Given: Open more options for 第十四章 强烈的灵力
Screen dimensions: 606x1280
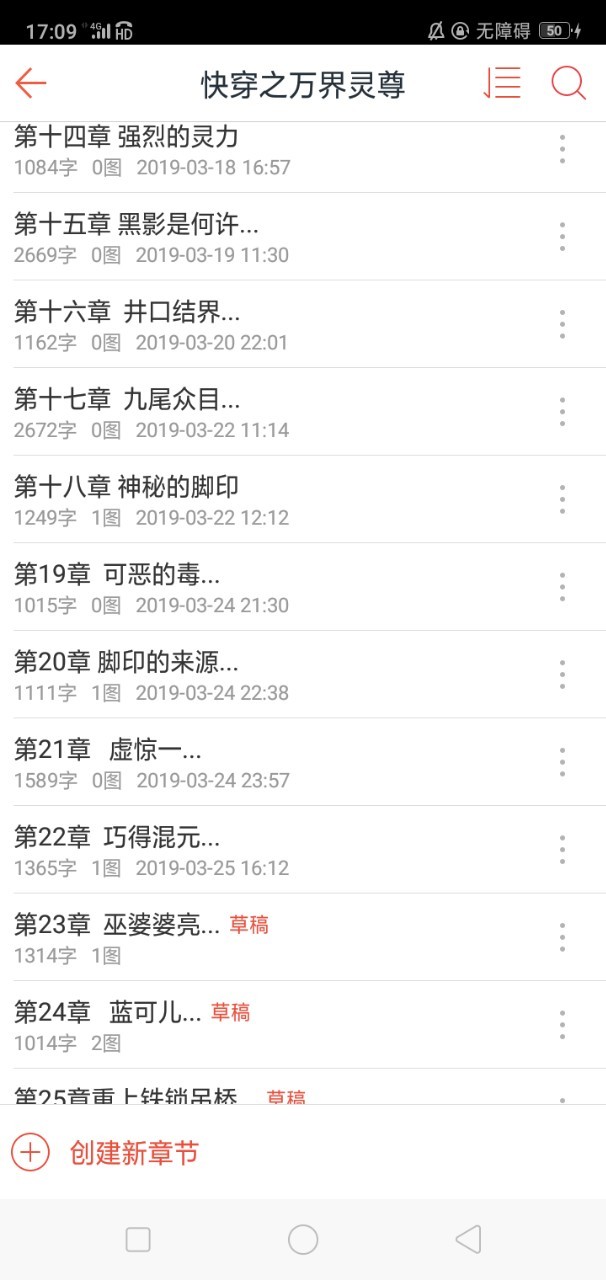Looking at the screenshot, I should [562, 150].
